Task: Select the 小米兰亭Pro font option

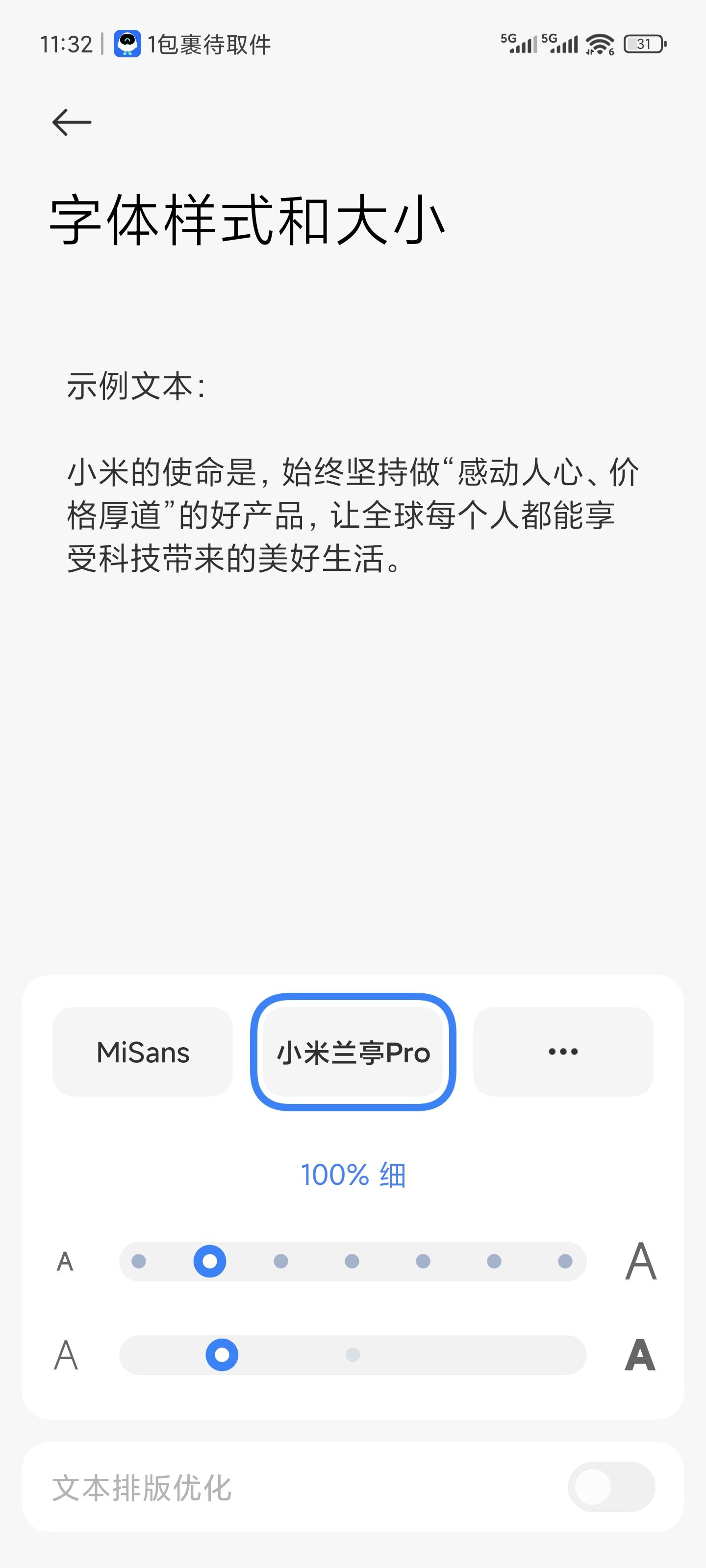Action: click(x=353, y=1052)
